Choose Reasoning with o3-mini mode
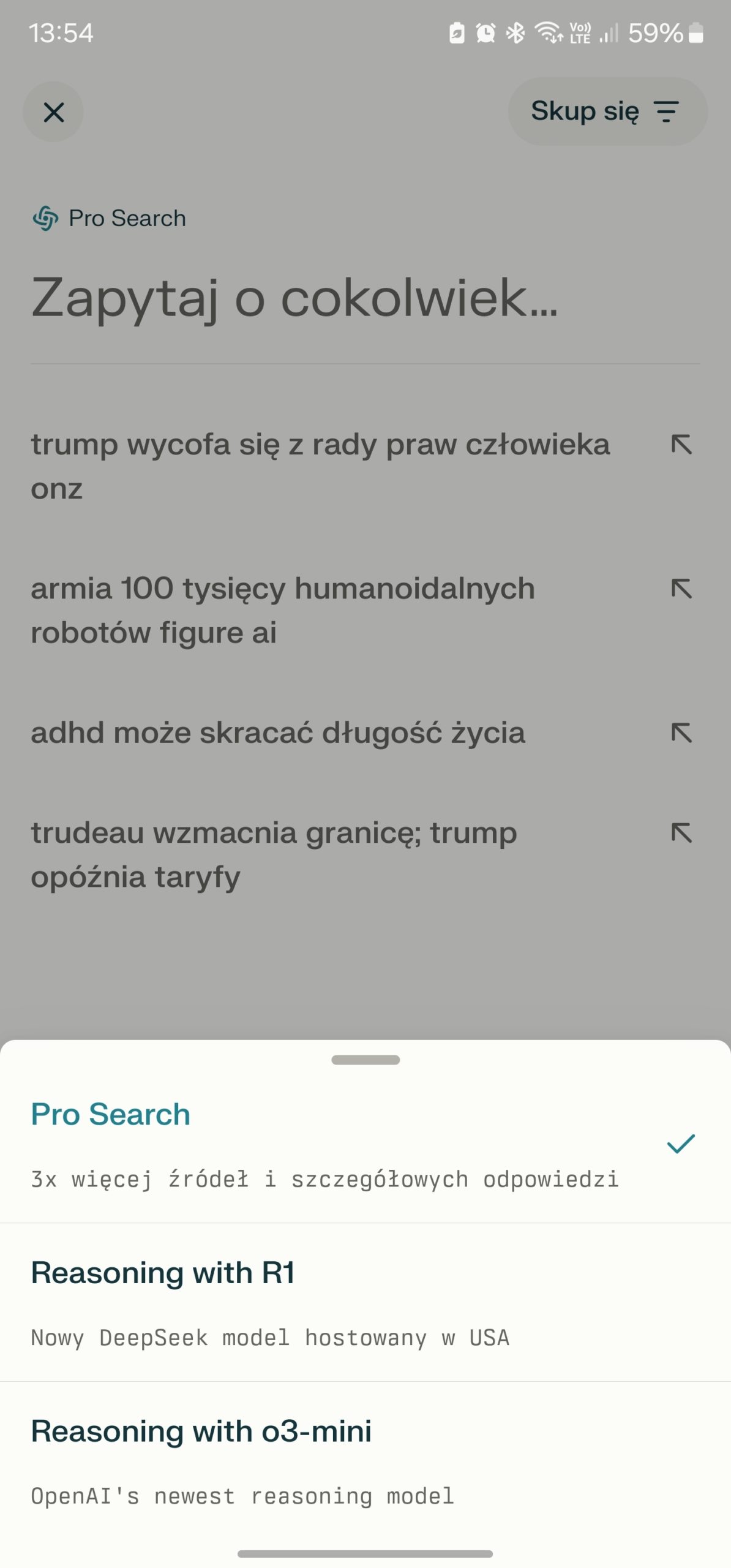This screenshot has height=1568, width=731. [x=365, y=1460]
